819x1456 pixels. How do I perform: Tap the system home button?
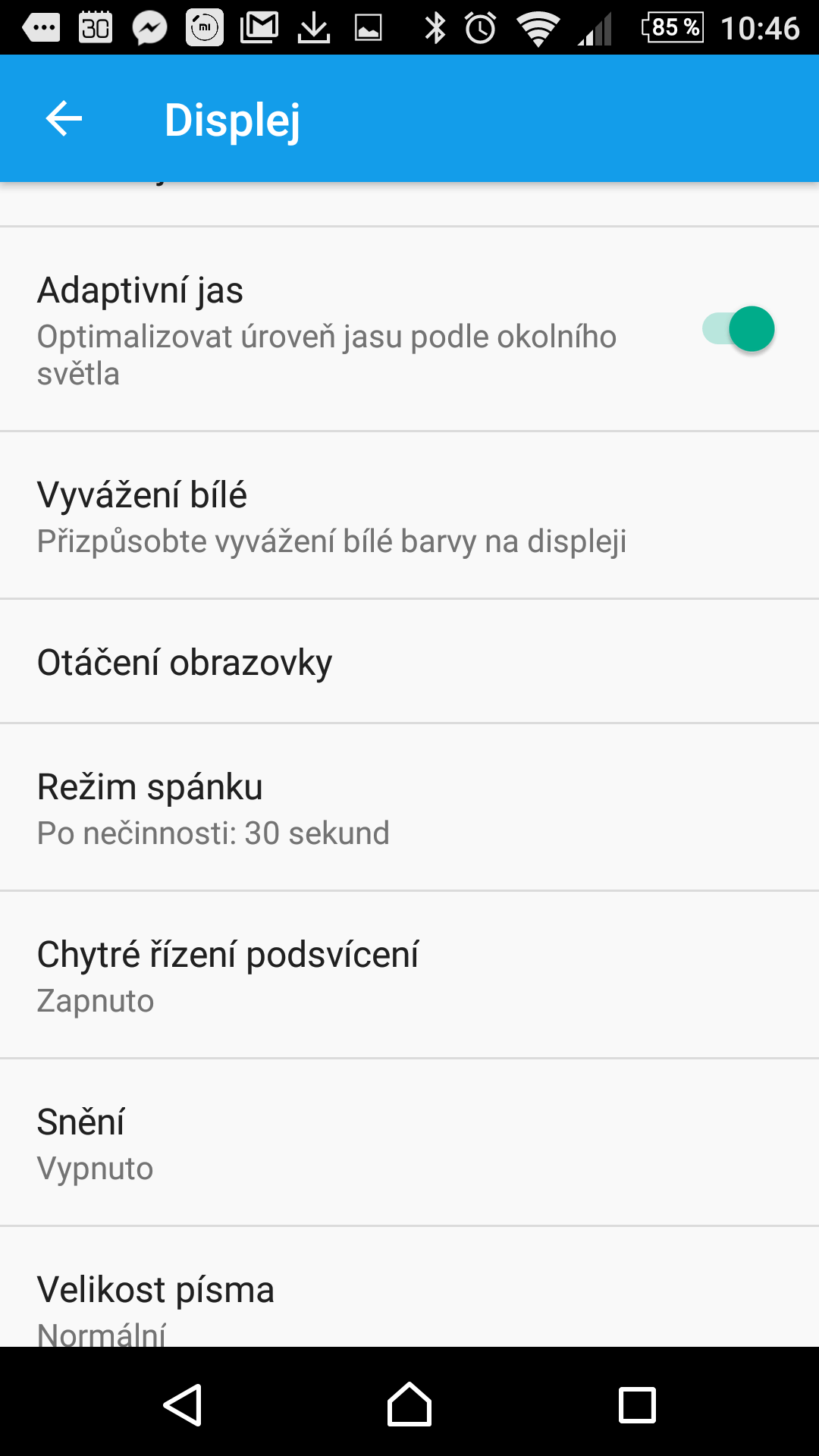pos(409,1404)
